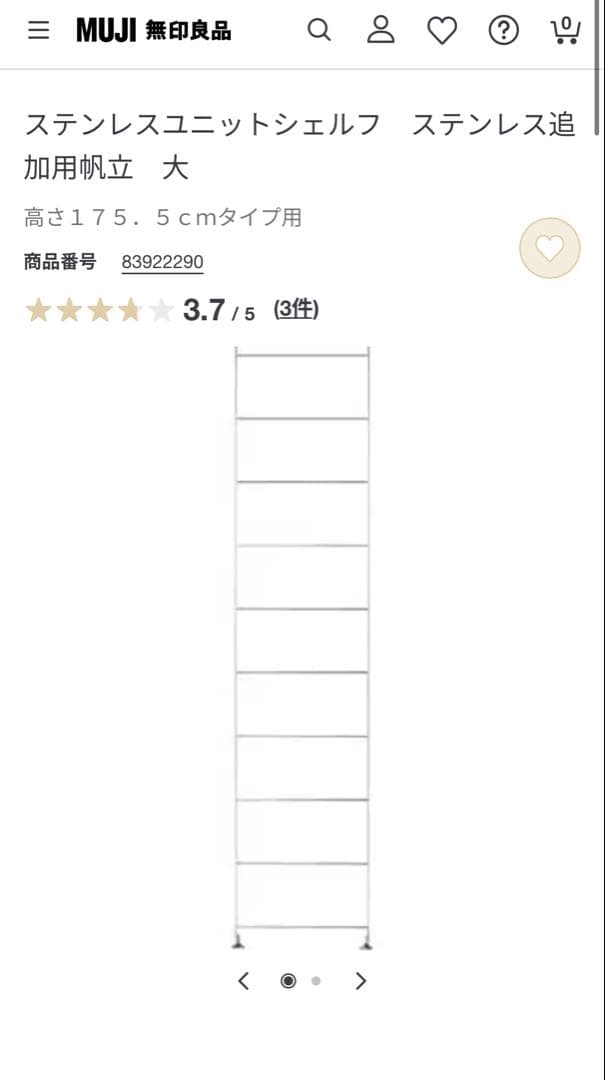The height and width of the screenshot is (1080, 605).
Task: Show the previous product image
Action: pos(243,981)
